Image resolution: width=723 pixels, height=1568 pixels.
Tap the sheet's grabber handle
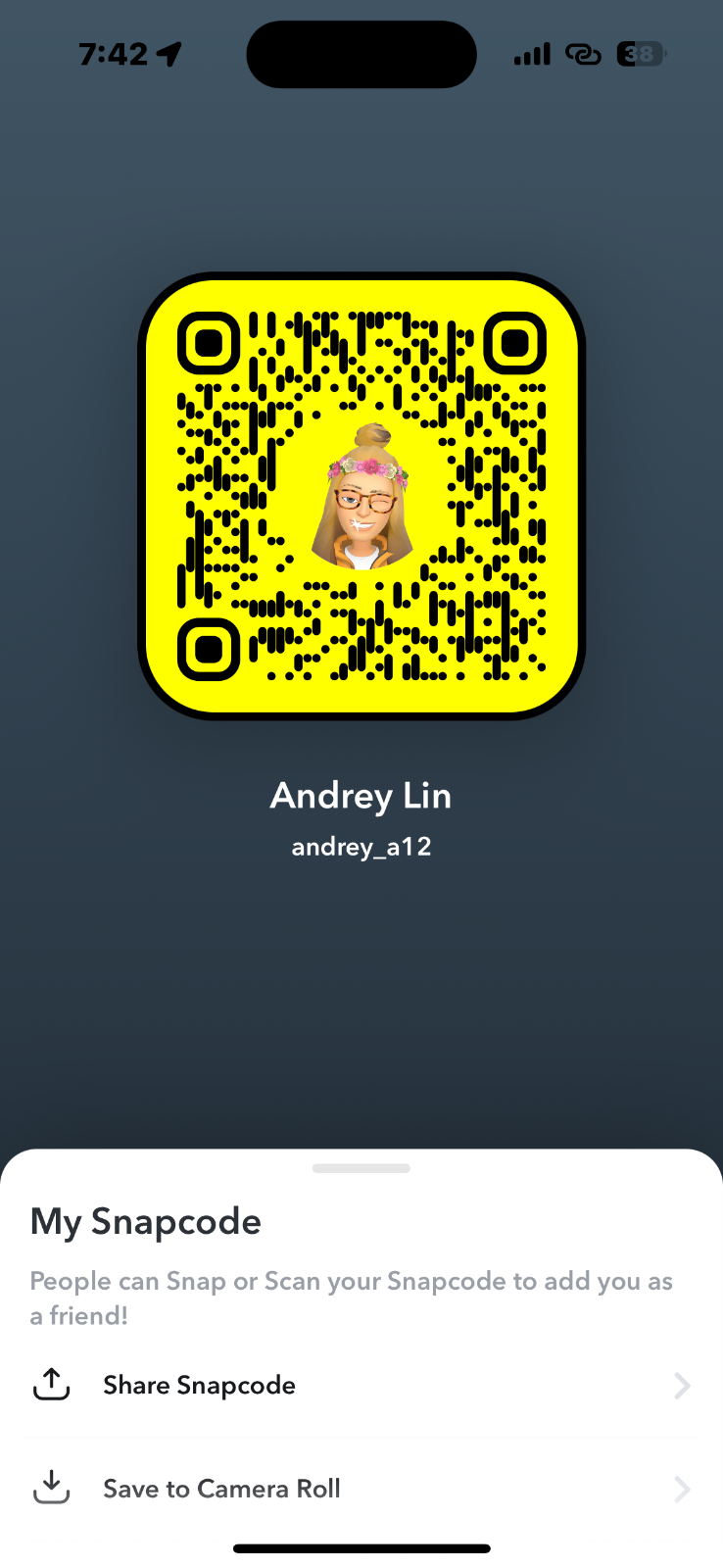tap(361, 1168)
